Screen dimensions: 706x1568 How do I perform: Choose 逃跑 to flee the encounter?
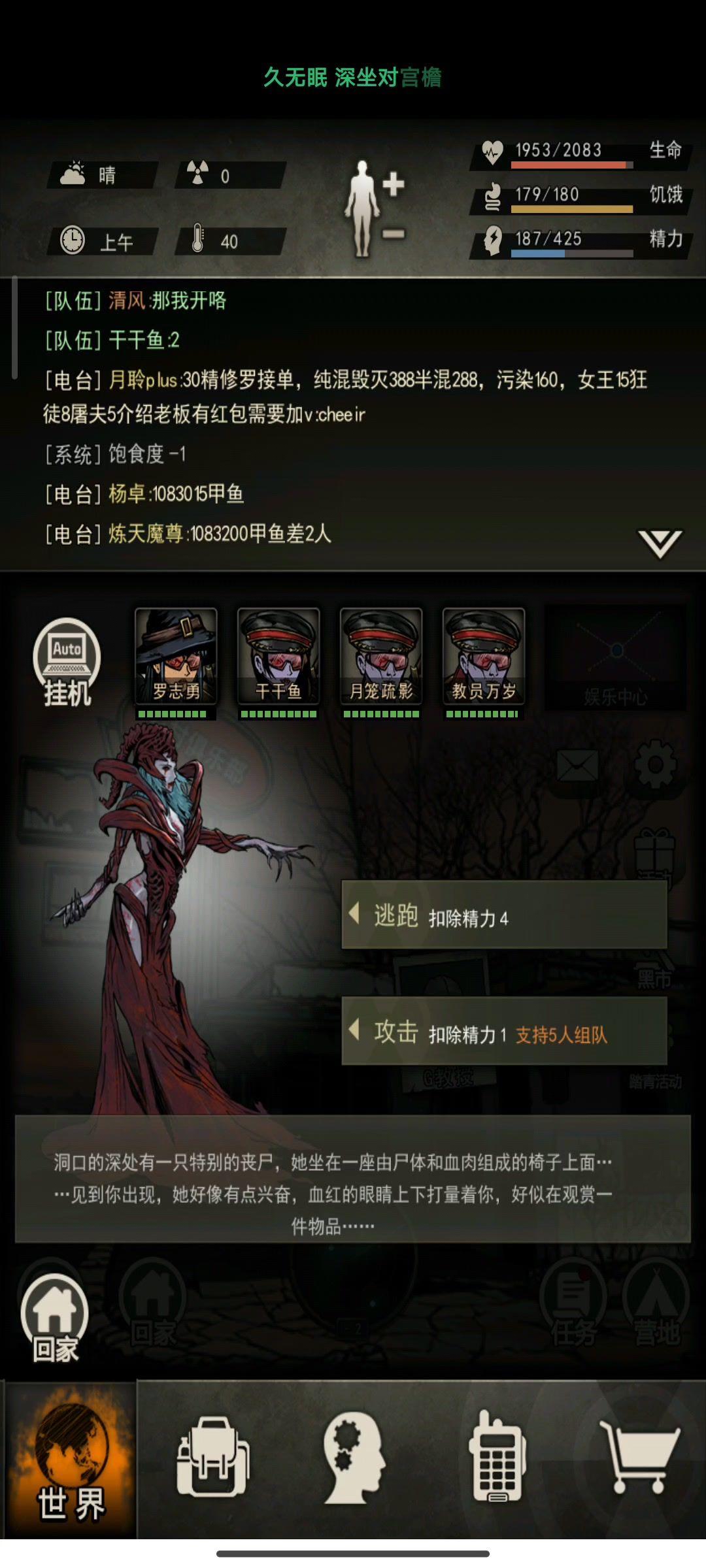pos(503,915)
